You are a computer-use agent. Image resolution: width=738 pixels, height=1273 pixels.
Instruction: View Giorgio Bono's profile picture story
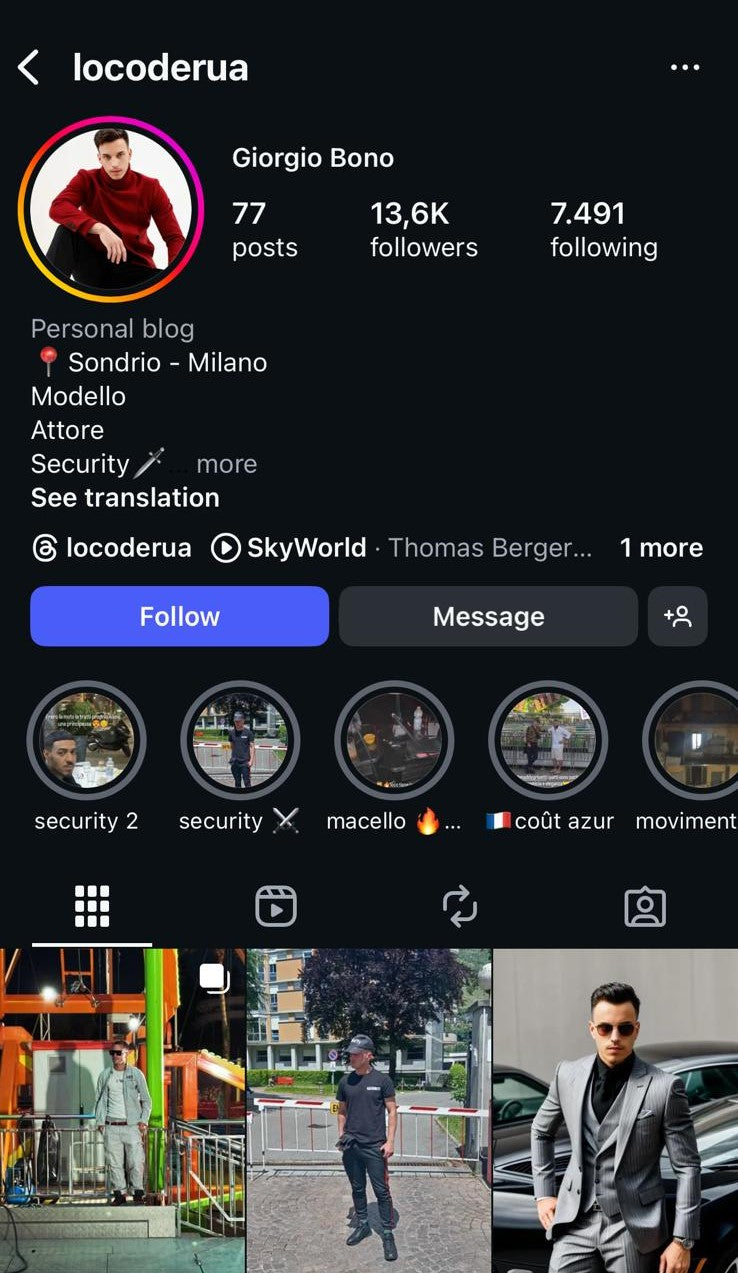point(110,208)
